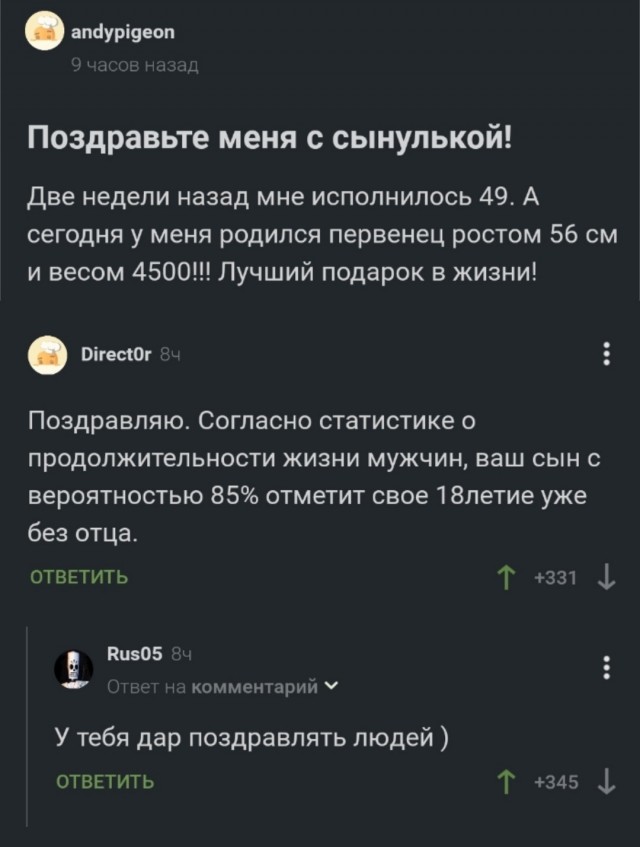Reply to Direct0r's comment
This screenshot has width=640, height=847.
click(x=79, y=577)
